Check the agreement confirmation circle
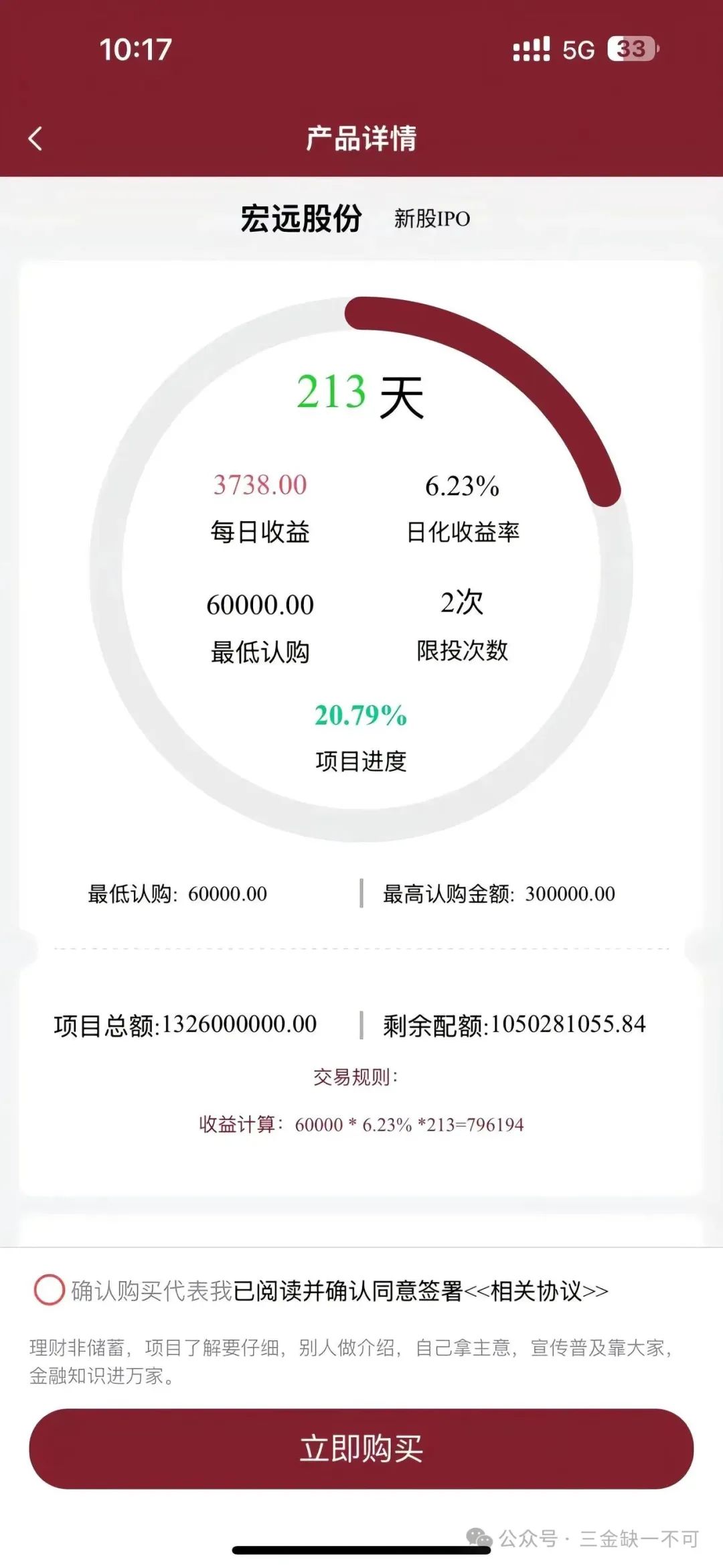 click(49, 1289)
